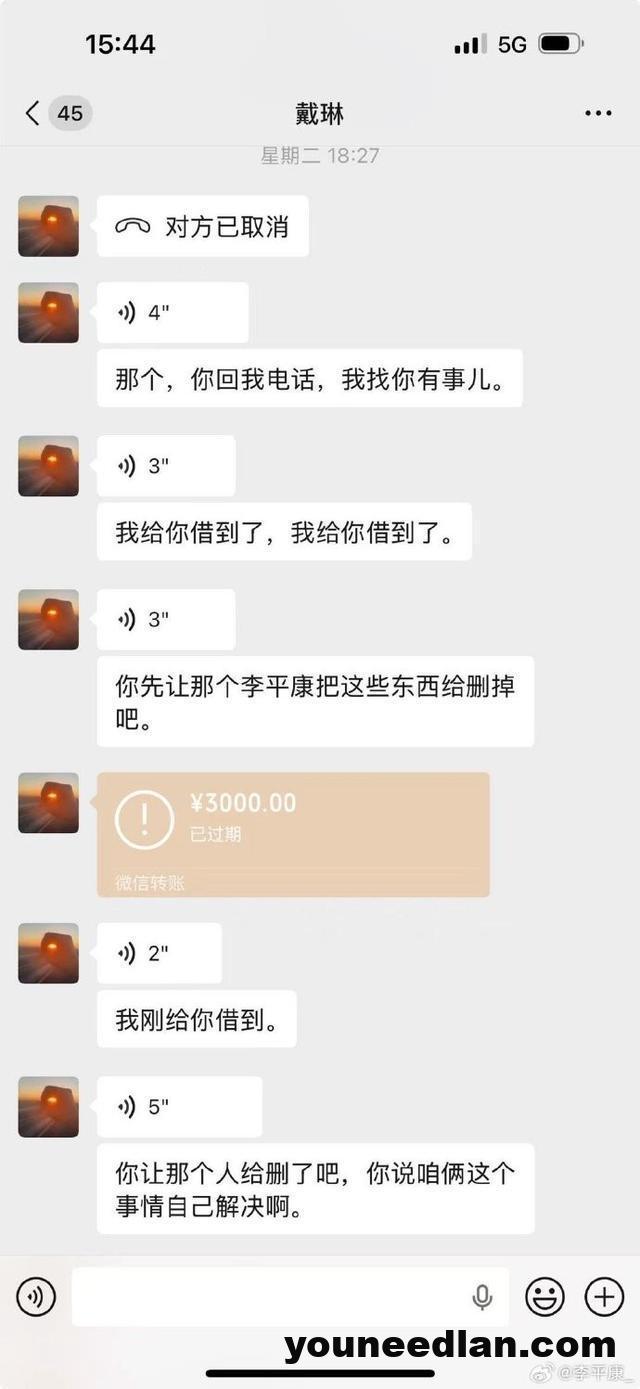The width and height of the screenshot is (640, 1389).
Task: Switch to hold-to-talk voice input
Action: click(36, 1297)
